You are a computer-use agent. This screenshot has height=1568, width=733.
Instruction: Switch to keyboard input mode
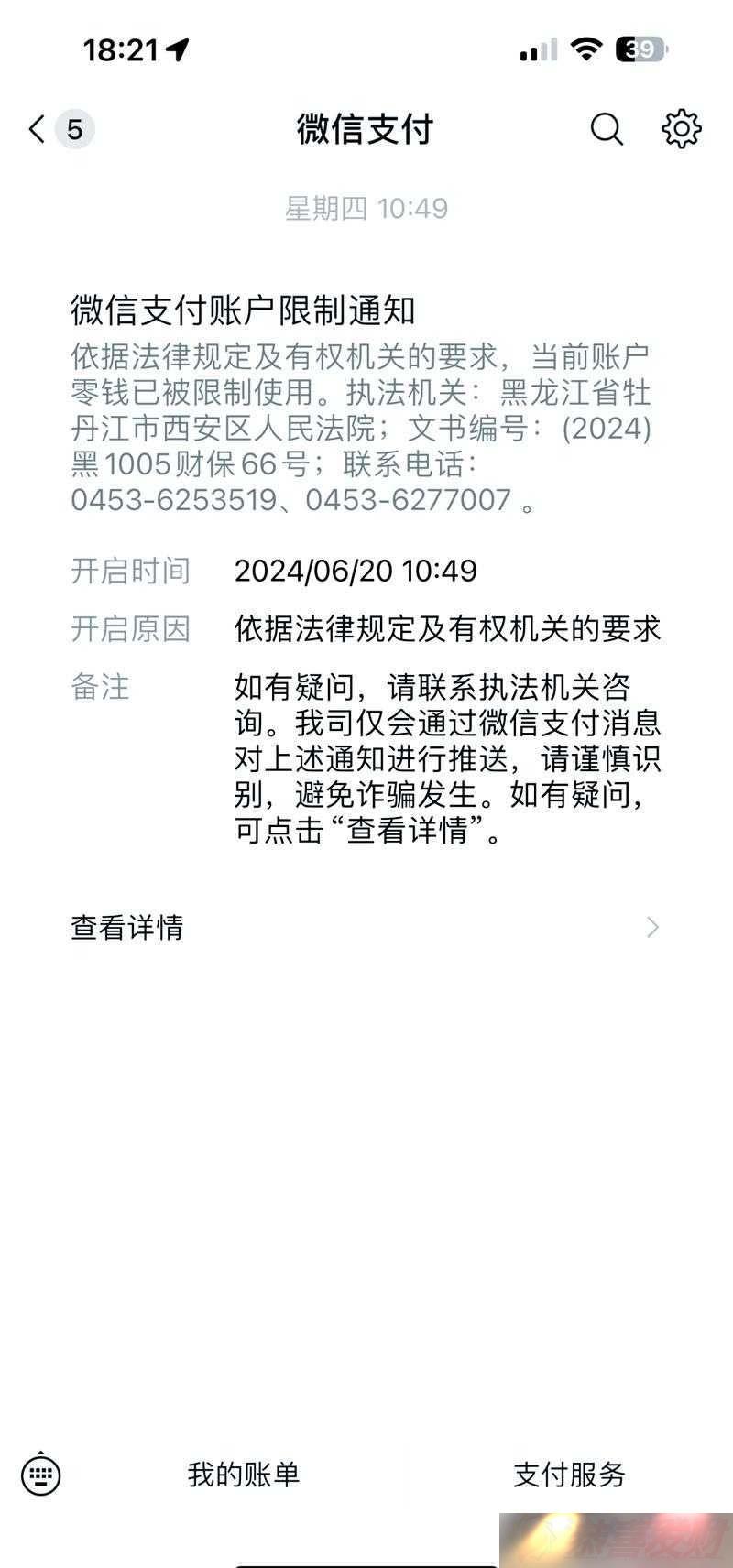pos(40,1475)
